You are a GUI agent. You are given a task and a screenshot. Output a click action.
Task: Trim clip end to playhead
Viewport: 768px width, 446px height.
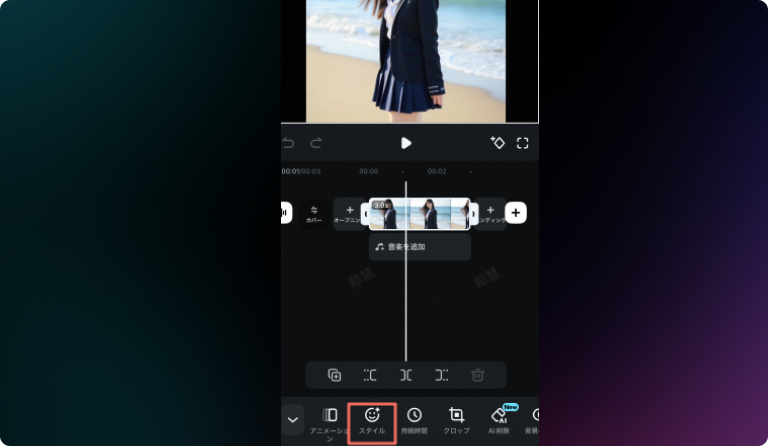click(441, 375)
